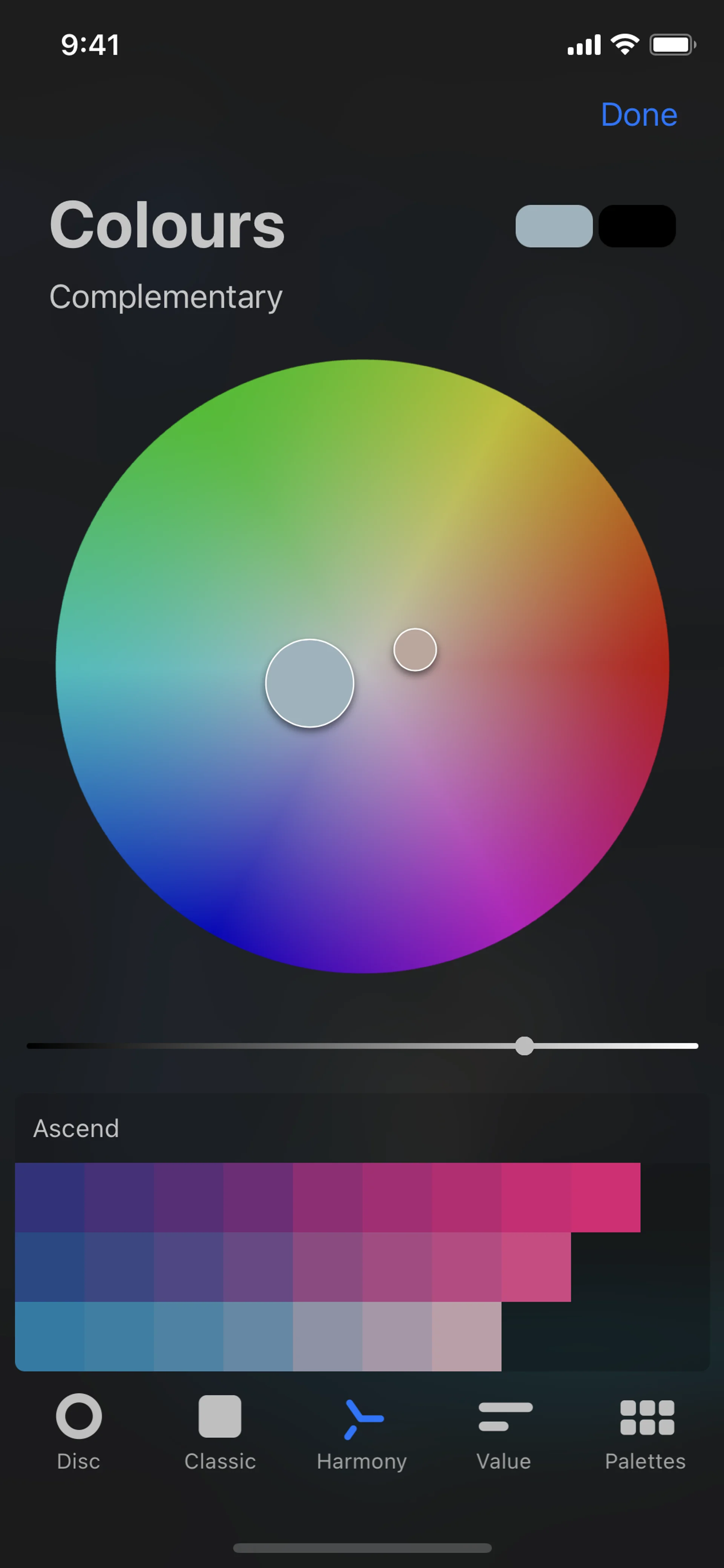
Task: Select the black secondary colour swatch
Action: (637, 226)
